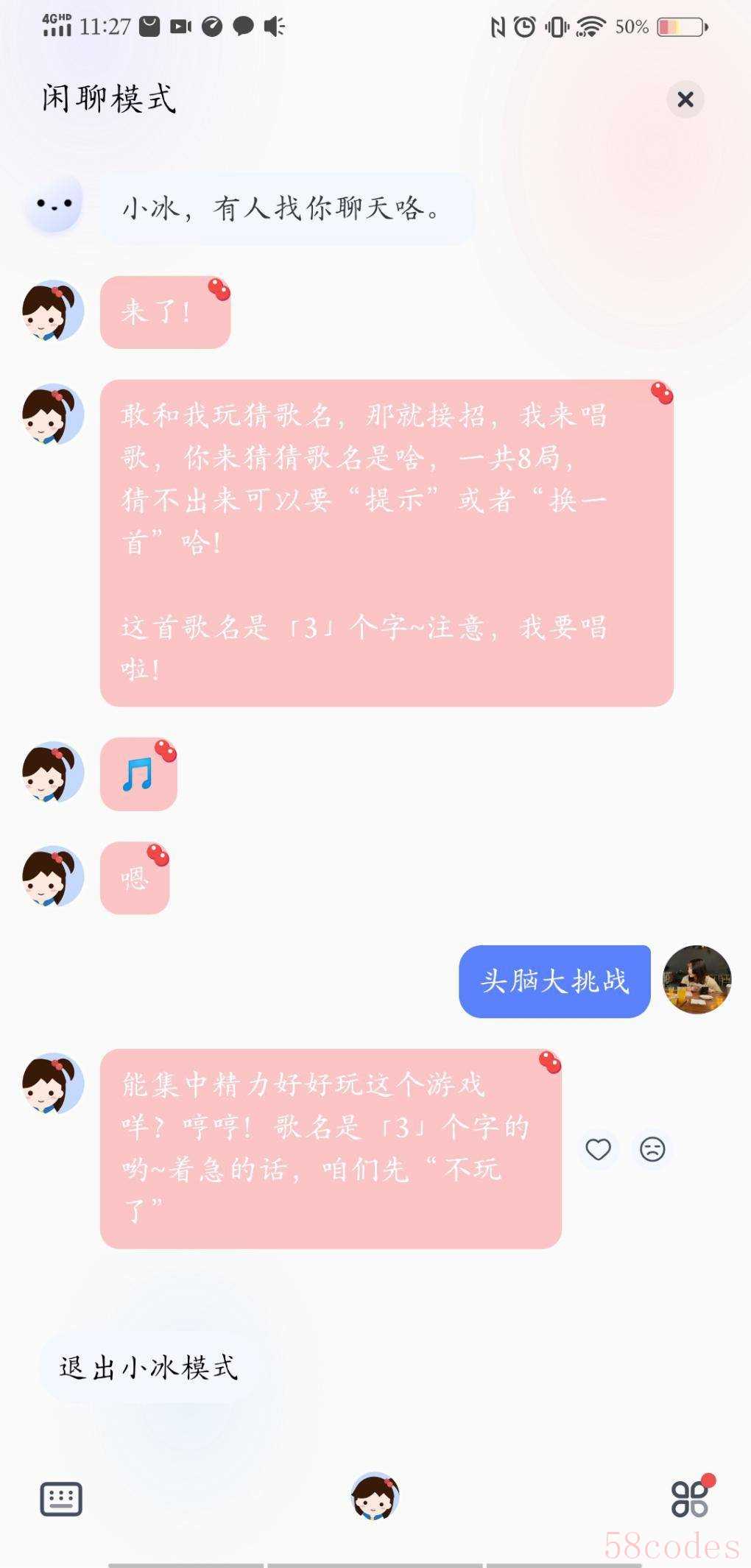Tap the 小冰 avatar voice button
The width and height of the screenshot is (751, 1568).
(375, 1497)
